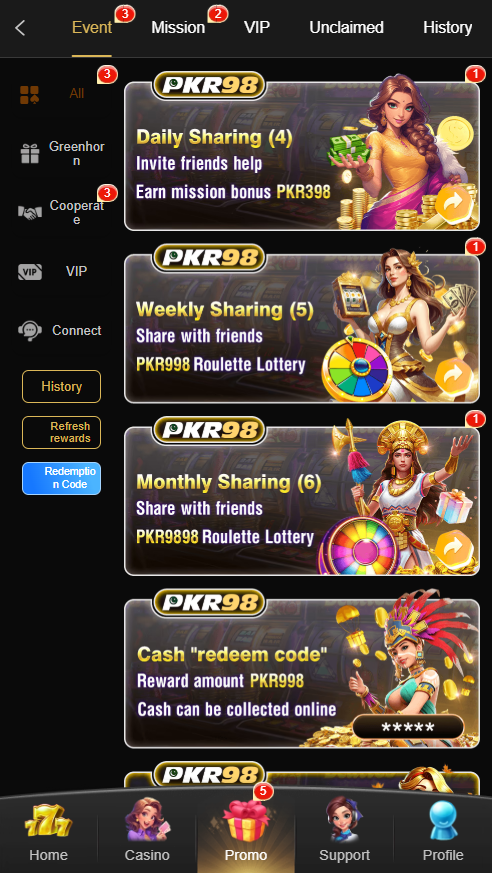Open the Cash redeem code promo card
The image size is (492, 873).
coord(302,674)
